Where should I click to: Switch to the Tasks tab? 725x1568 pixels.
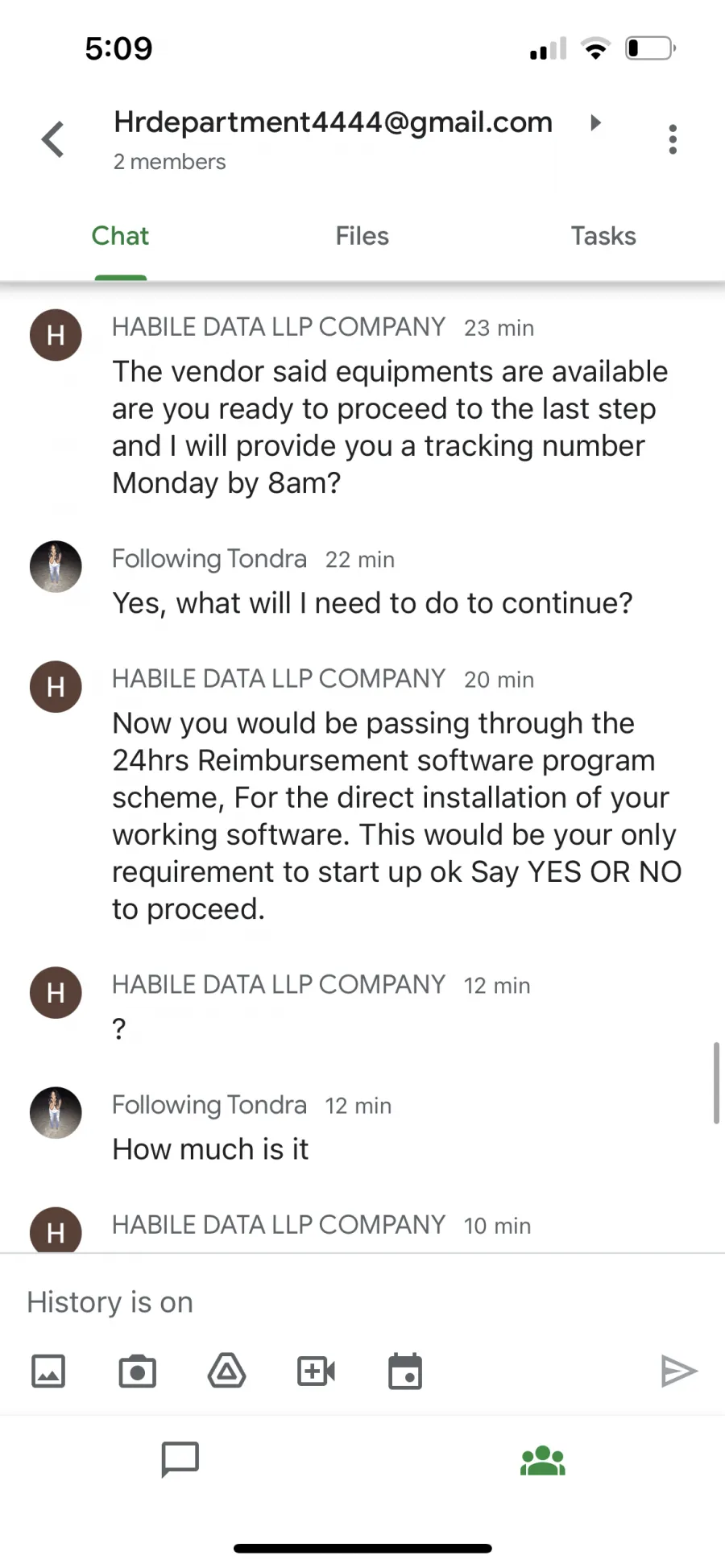(x=603, y=236)
